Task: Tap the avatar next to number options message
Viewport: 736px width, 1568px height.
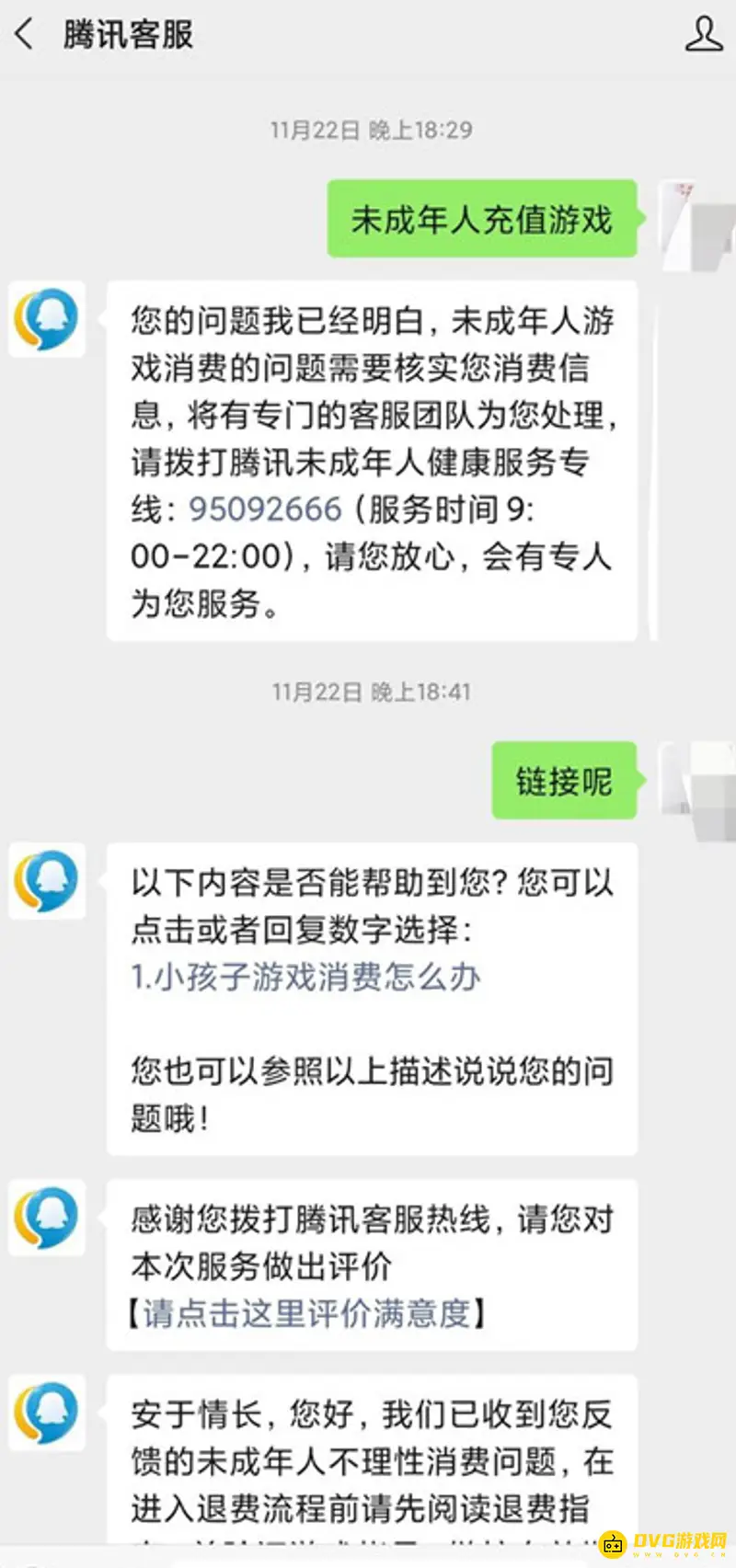Action: 46,881
